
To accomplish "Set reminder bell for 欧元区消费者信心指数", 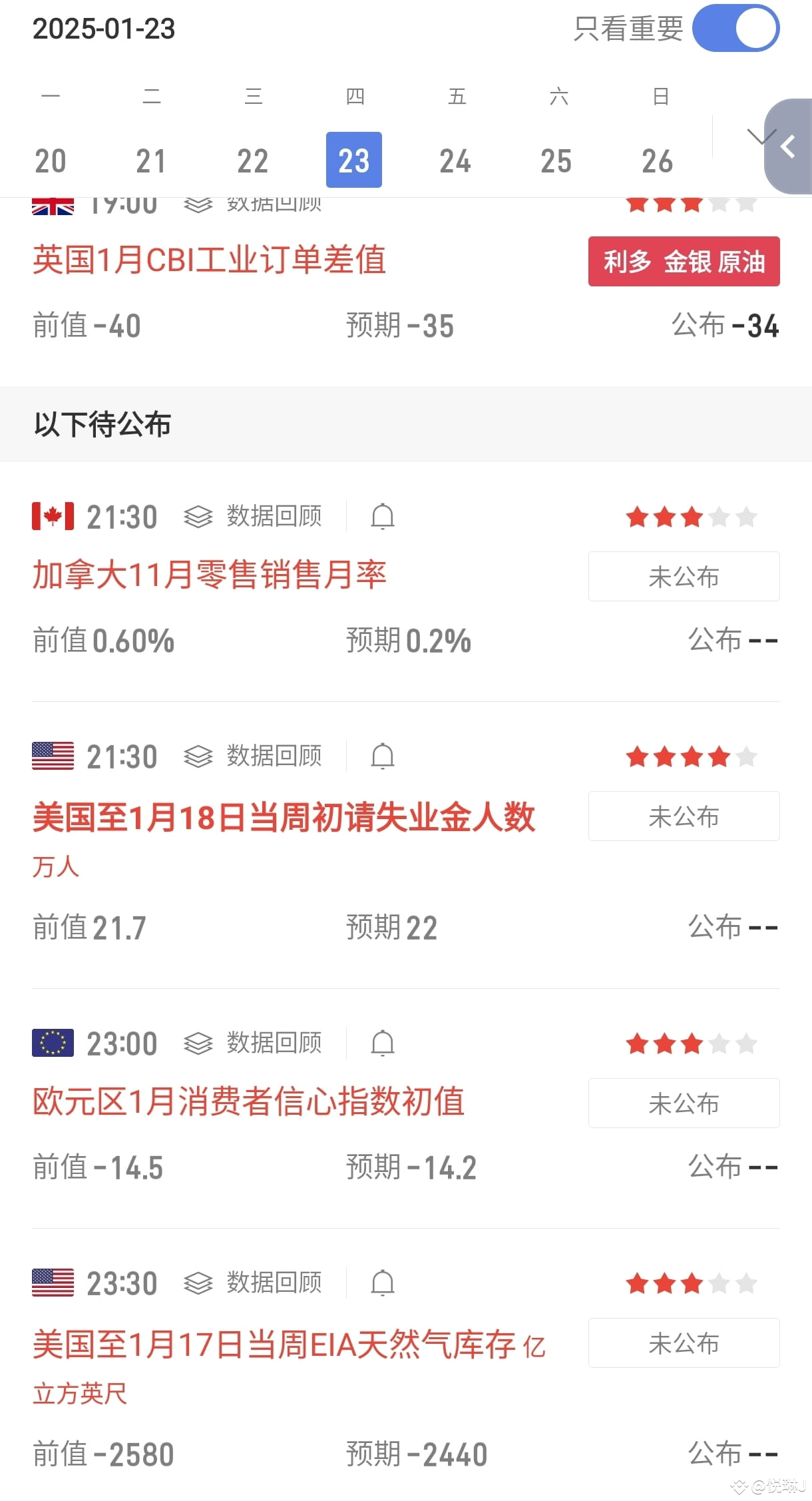I will tap(383, 1044).
